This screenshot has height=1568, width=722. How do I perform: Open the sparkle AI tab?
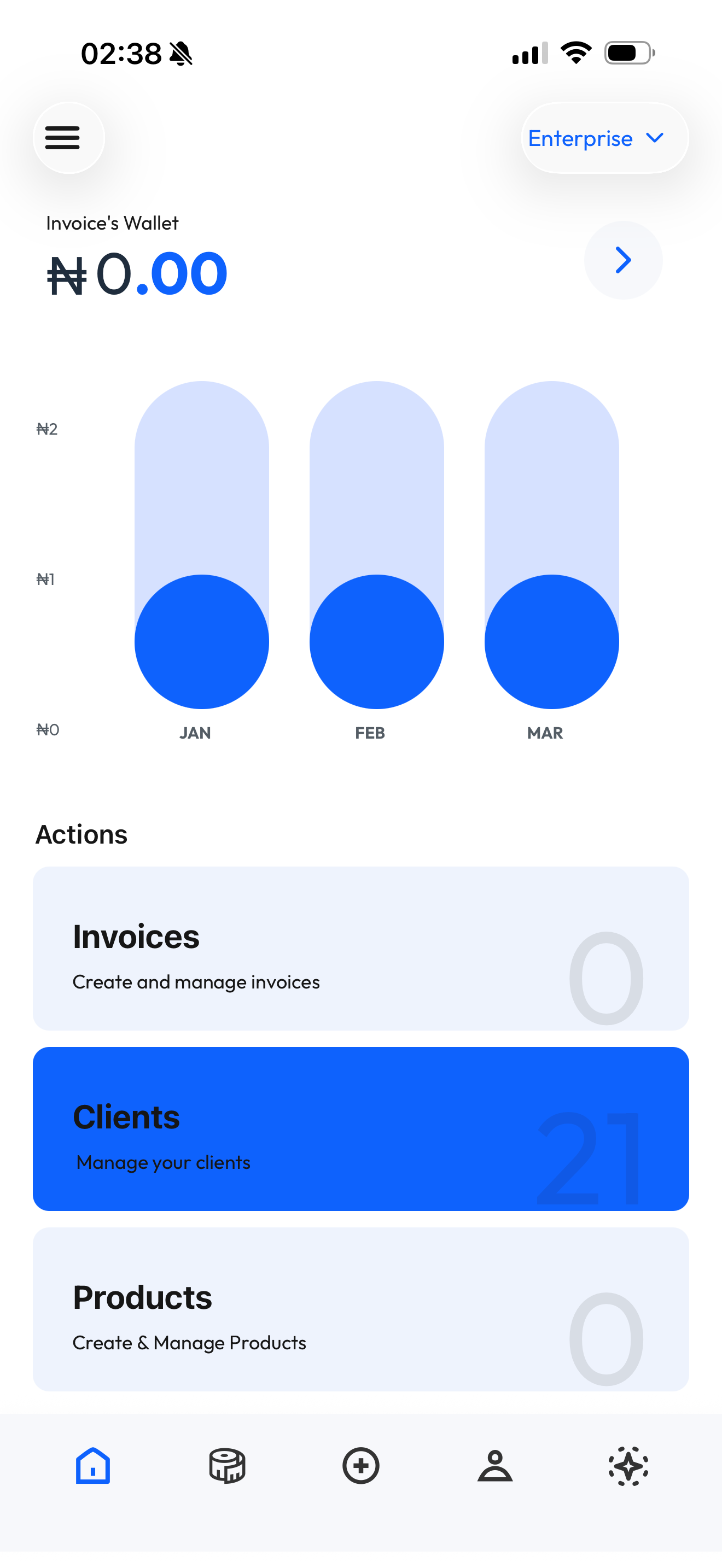tap(628, 1466)
